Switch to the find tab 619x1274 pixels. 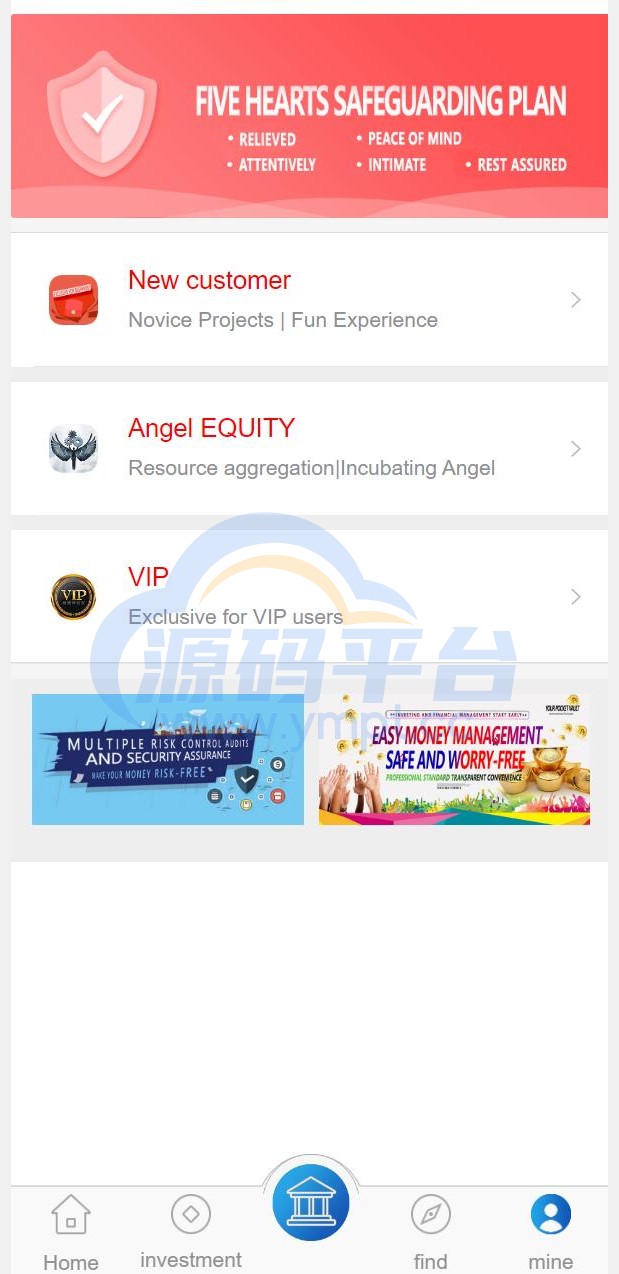[x=431, y=1232]
